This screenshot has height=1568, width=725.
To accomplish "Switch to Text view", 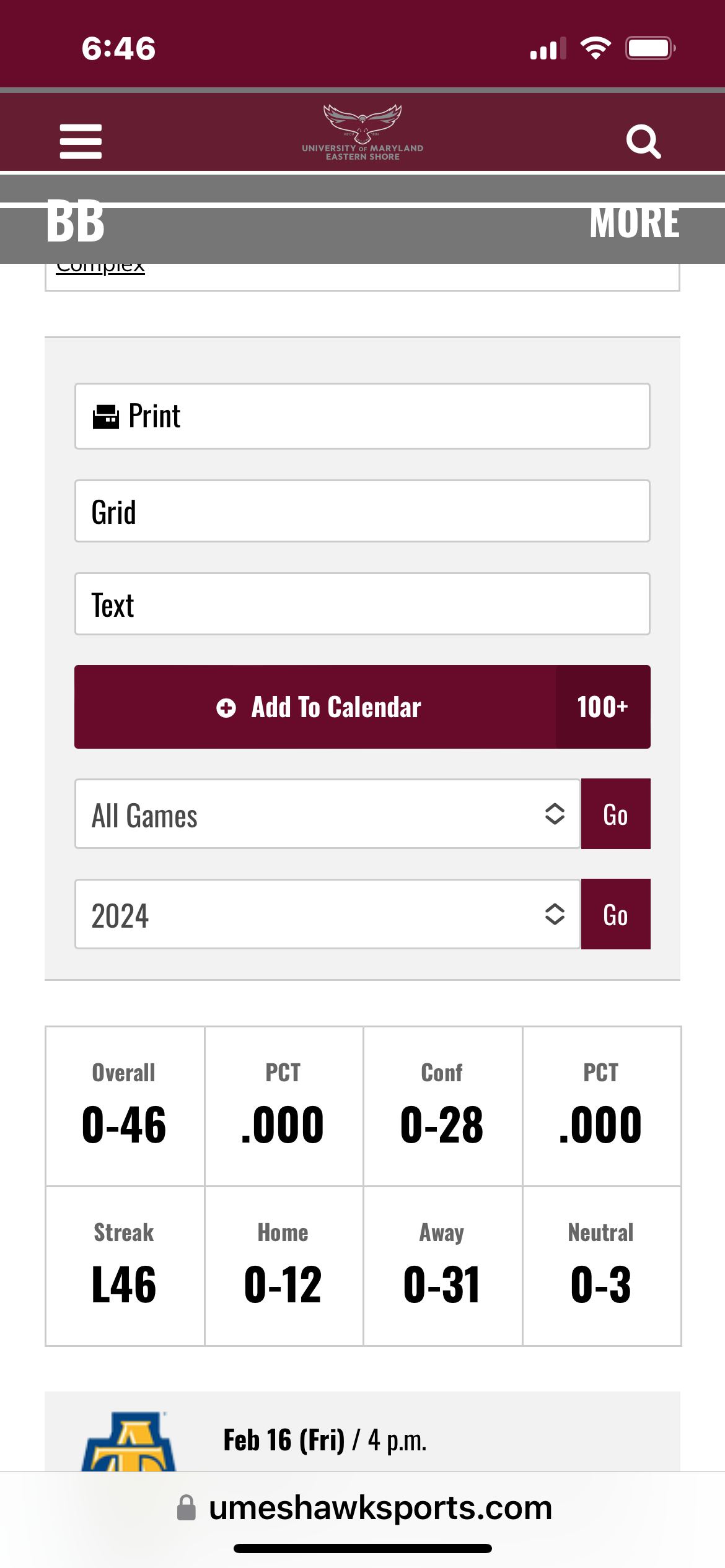I will pos(362,604).
